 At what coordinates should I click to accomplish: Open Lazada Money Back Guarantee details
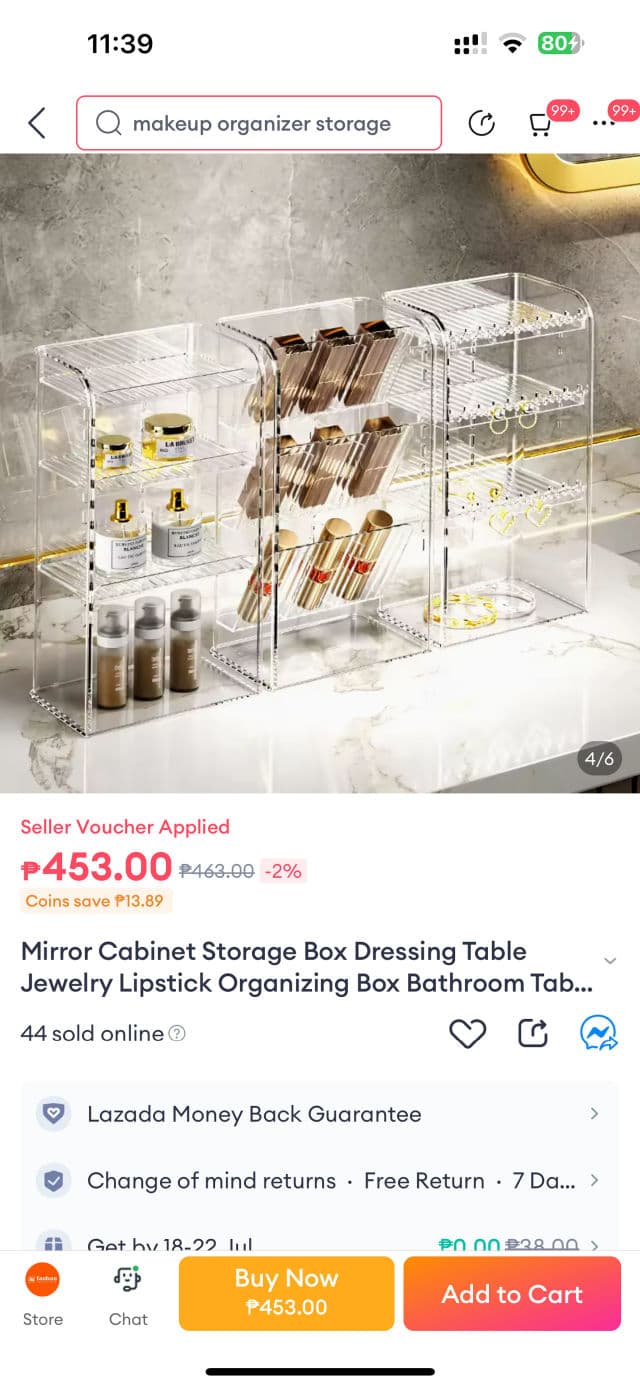pyautogui.click(x=320, y=1114)
